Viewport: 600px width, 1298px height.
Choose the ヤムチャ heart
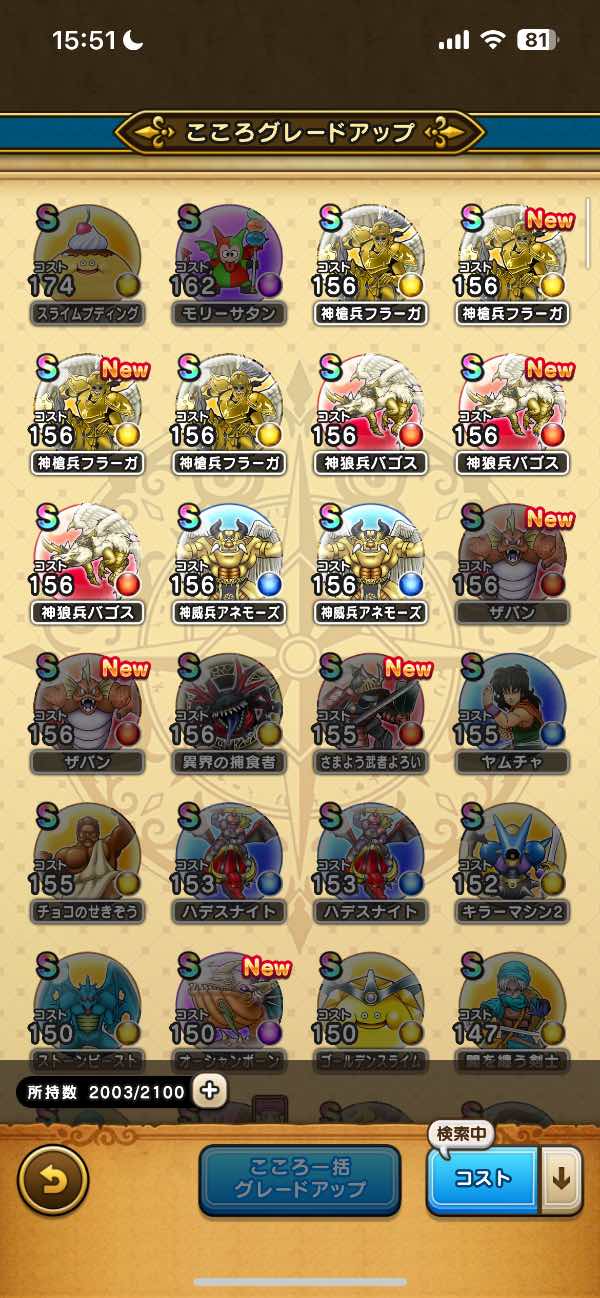[512, 710]
